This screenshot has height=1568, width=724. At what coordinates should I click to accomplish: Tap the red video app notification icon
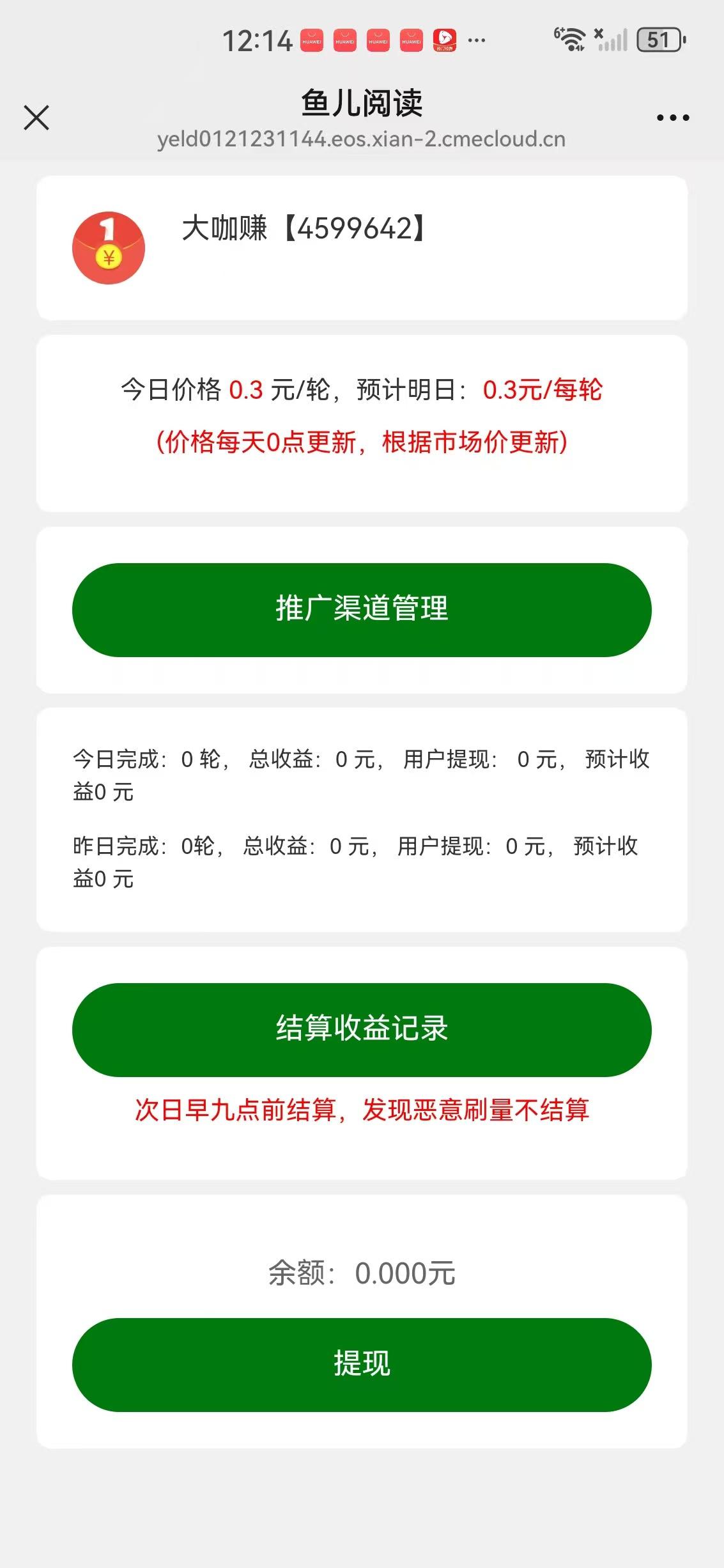[x=447, y=40]
